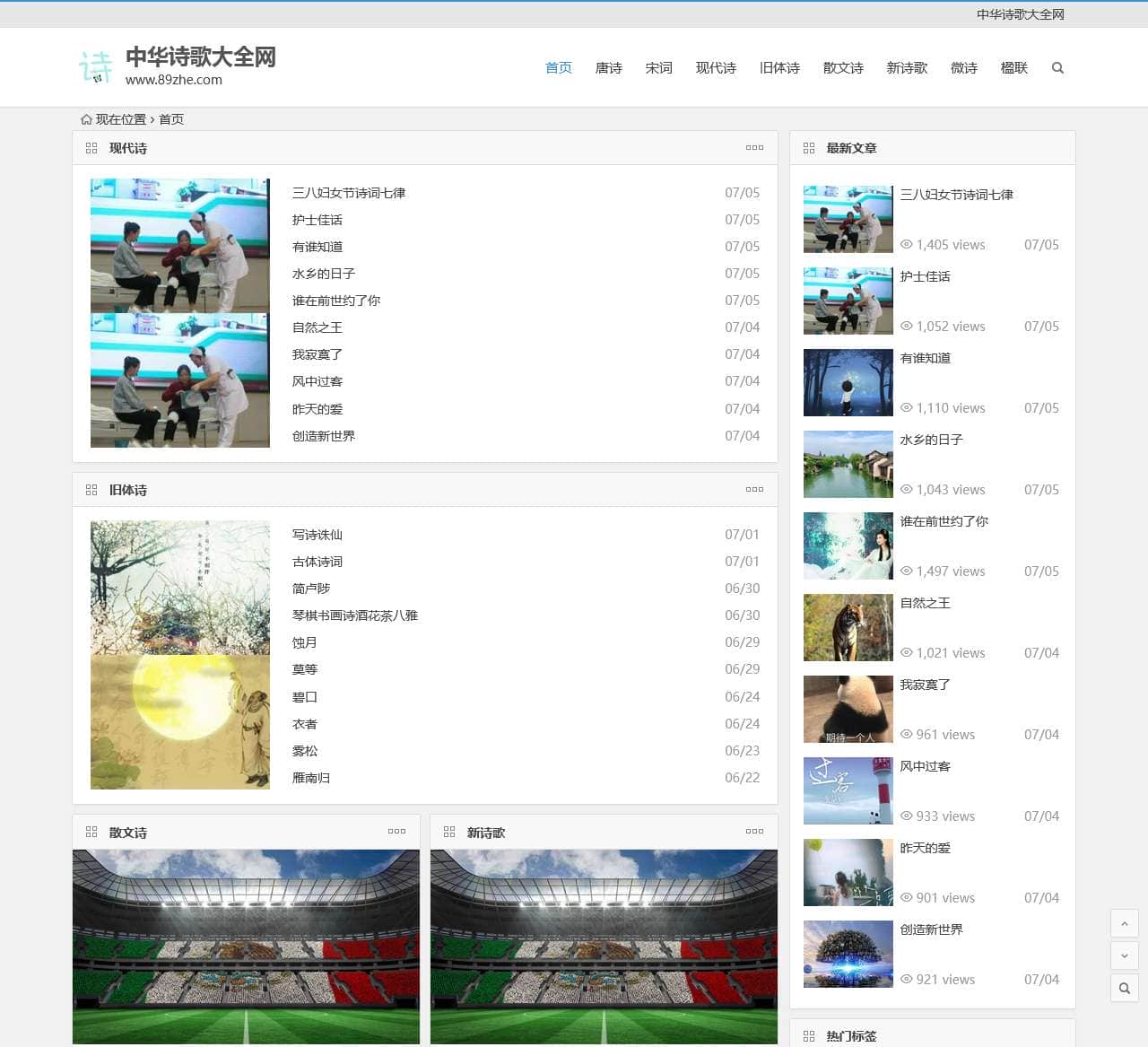
Task: Open more options for the 现代诗 section
Action: 754,148
